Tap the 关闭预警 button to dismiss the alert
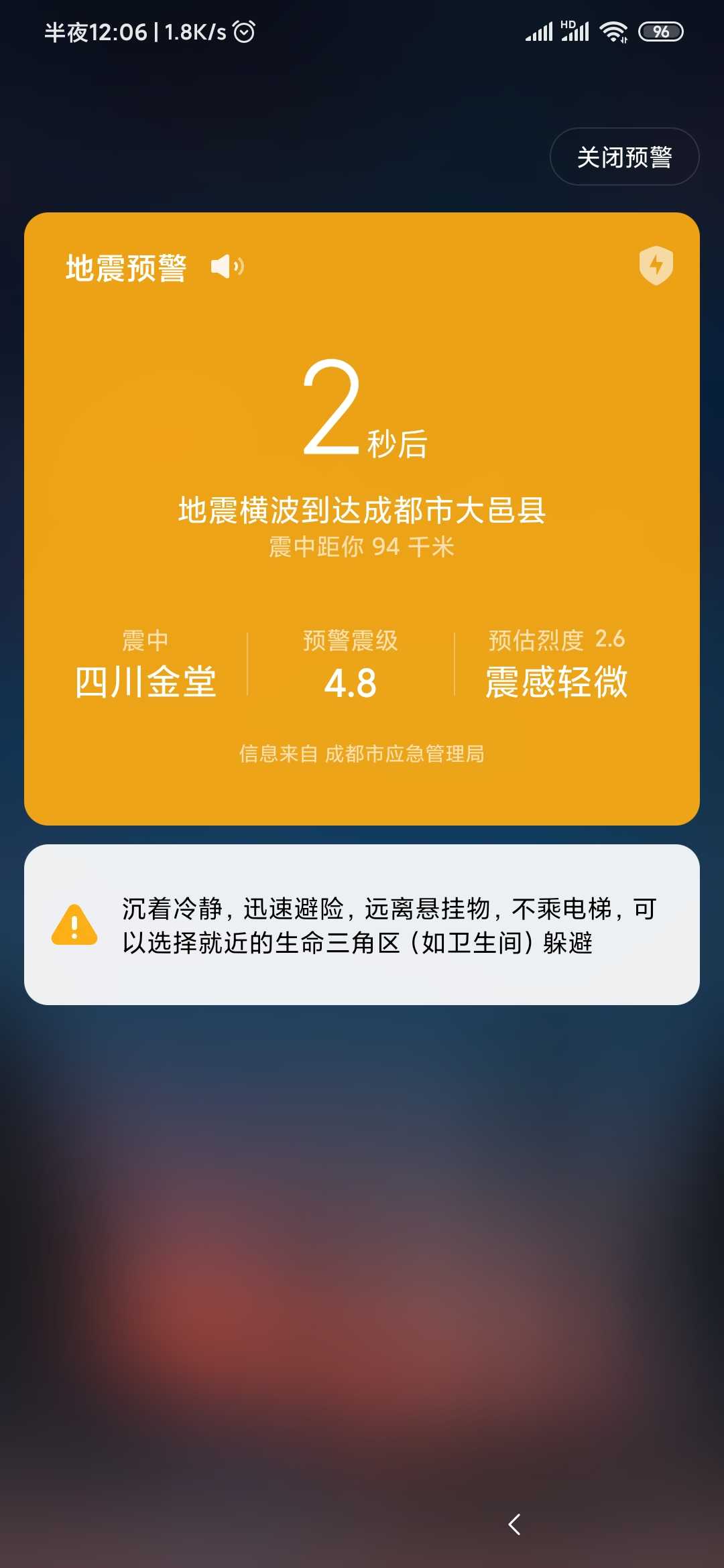Viewport: 724px width, 1568px height. coord(624,157)
